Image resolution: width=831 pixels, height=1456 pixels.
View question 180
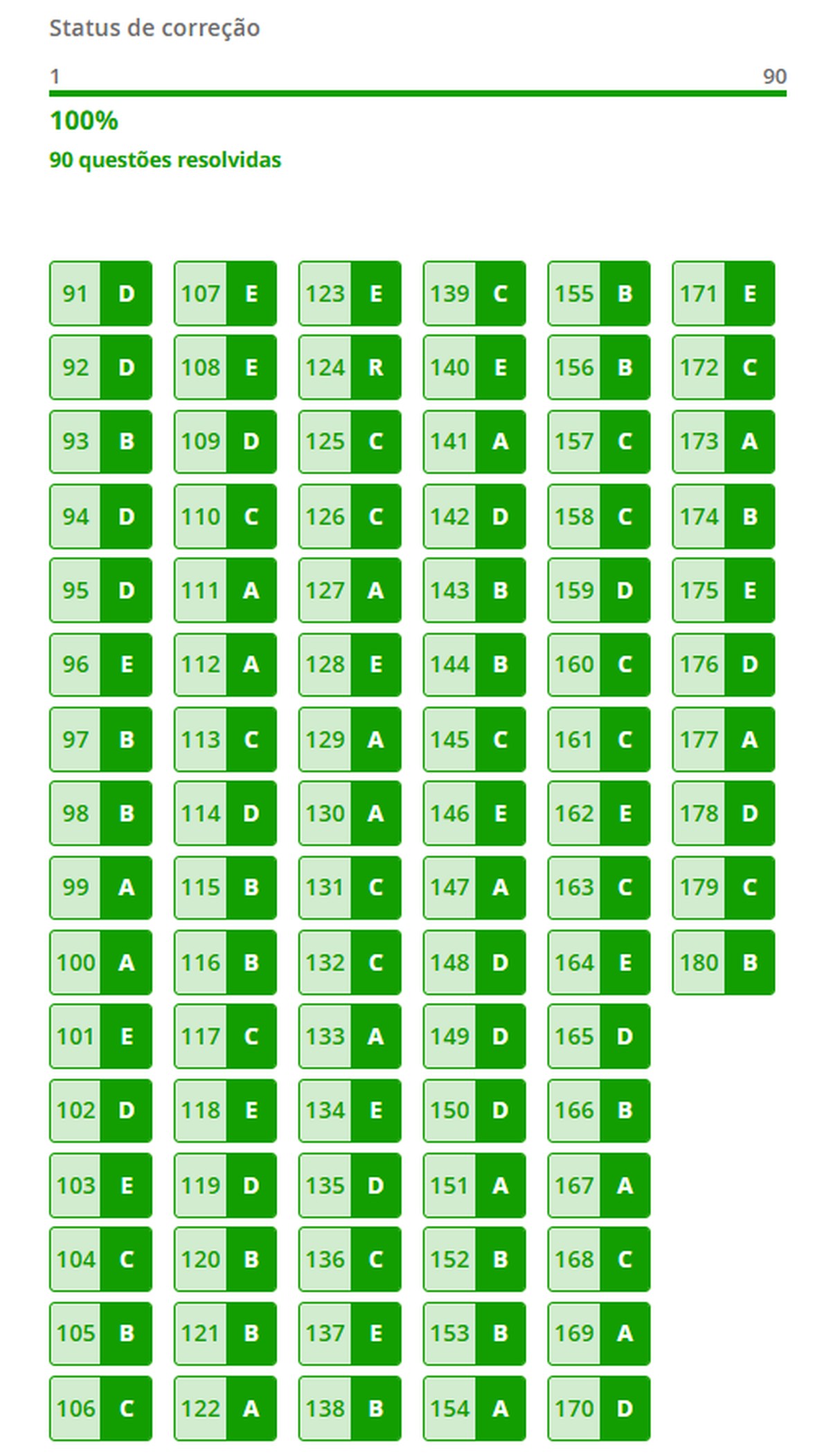coord(724,963)
